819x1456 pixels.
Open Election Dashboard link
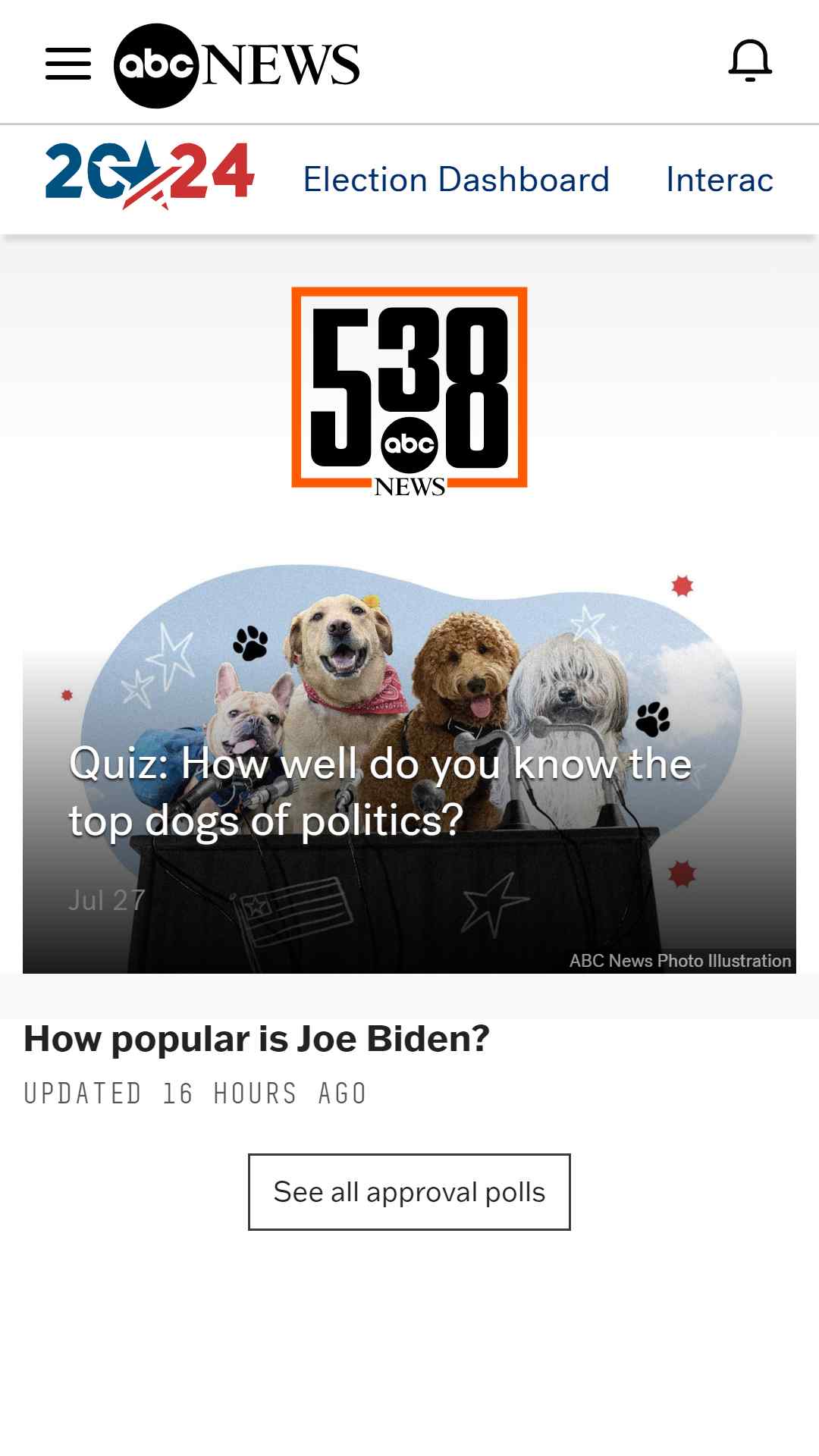456,180
